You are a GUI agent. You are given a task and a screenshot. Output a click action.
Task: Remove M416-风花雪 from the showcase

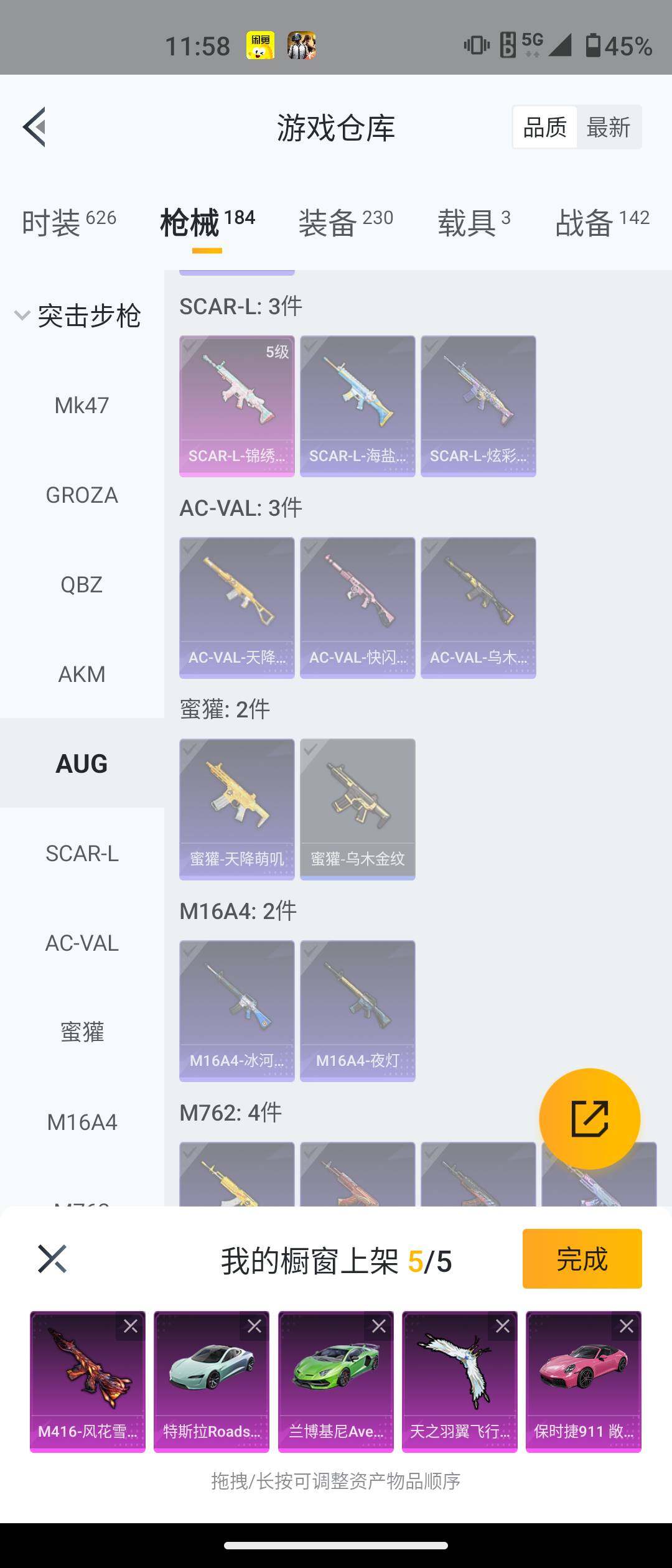131,1327
